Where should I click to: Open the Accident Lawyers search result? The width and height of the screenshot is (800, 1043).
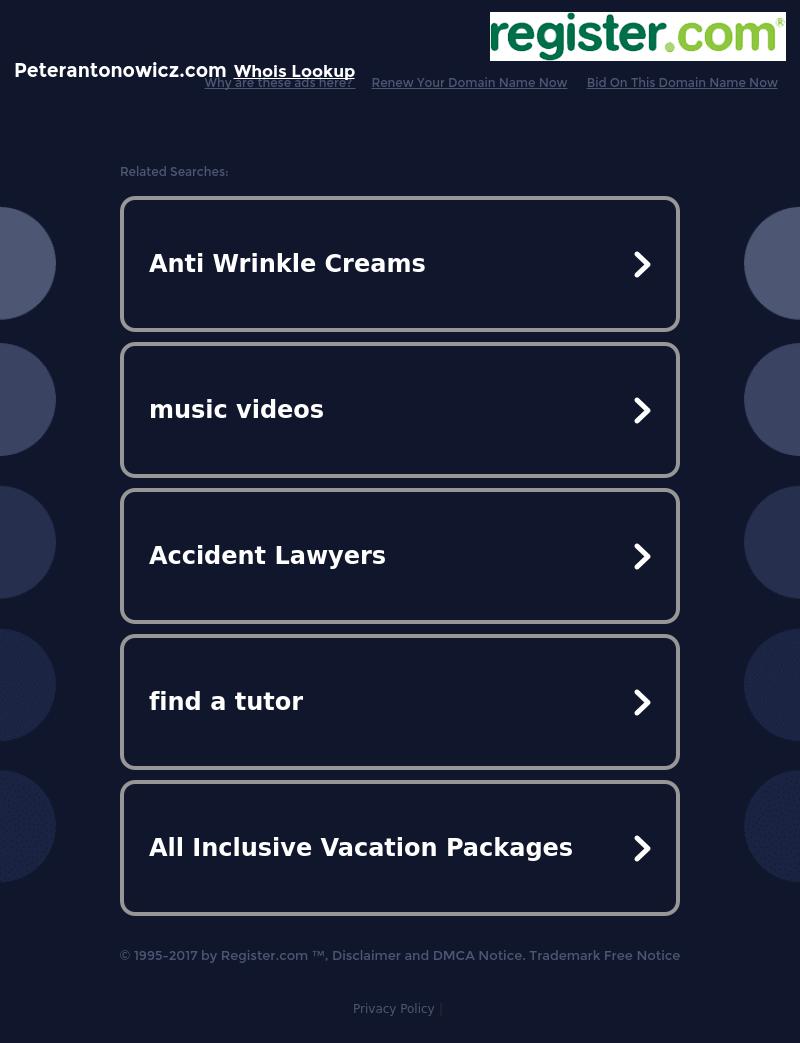(x=399, y=556)
